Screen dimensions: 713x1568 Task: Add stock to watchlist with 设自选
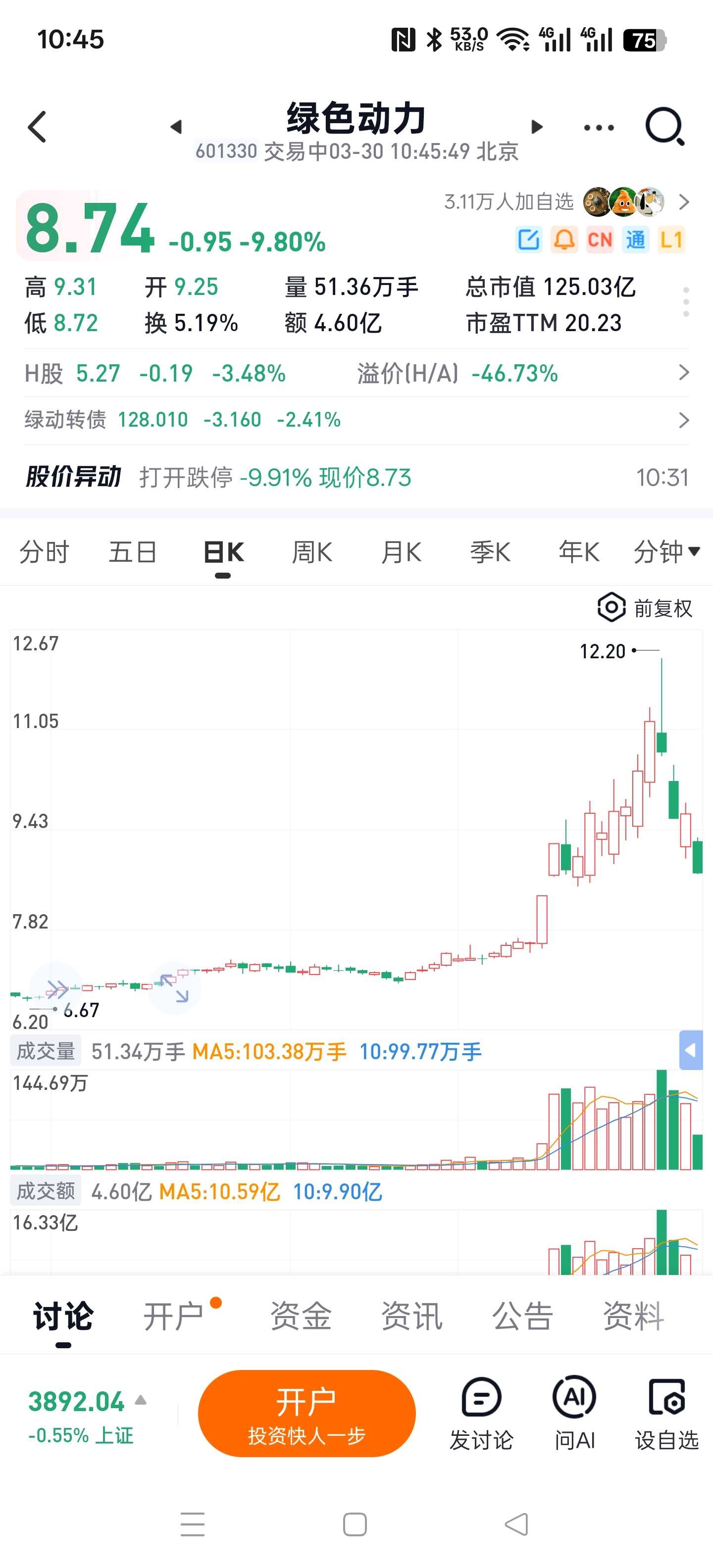coord(667,1414)
